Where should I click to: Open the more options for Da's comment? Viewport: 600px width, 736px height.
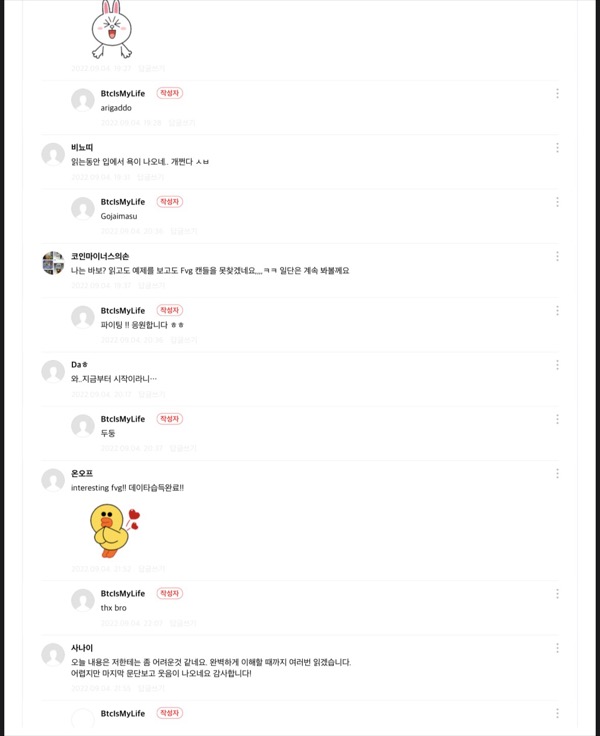click(x=557, y=365)
